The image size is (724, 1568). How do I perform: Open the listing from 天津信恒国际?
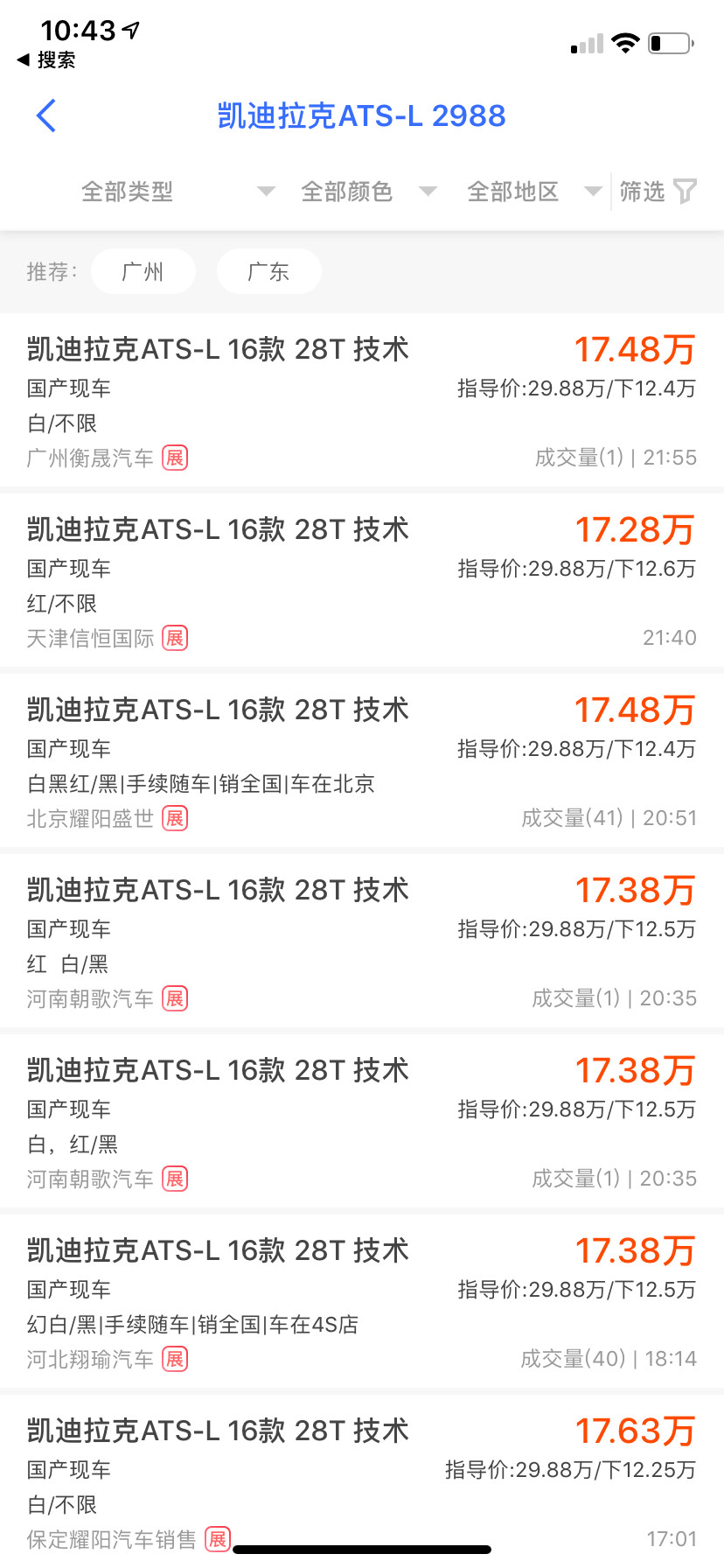click(362, 581)
